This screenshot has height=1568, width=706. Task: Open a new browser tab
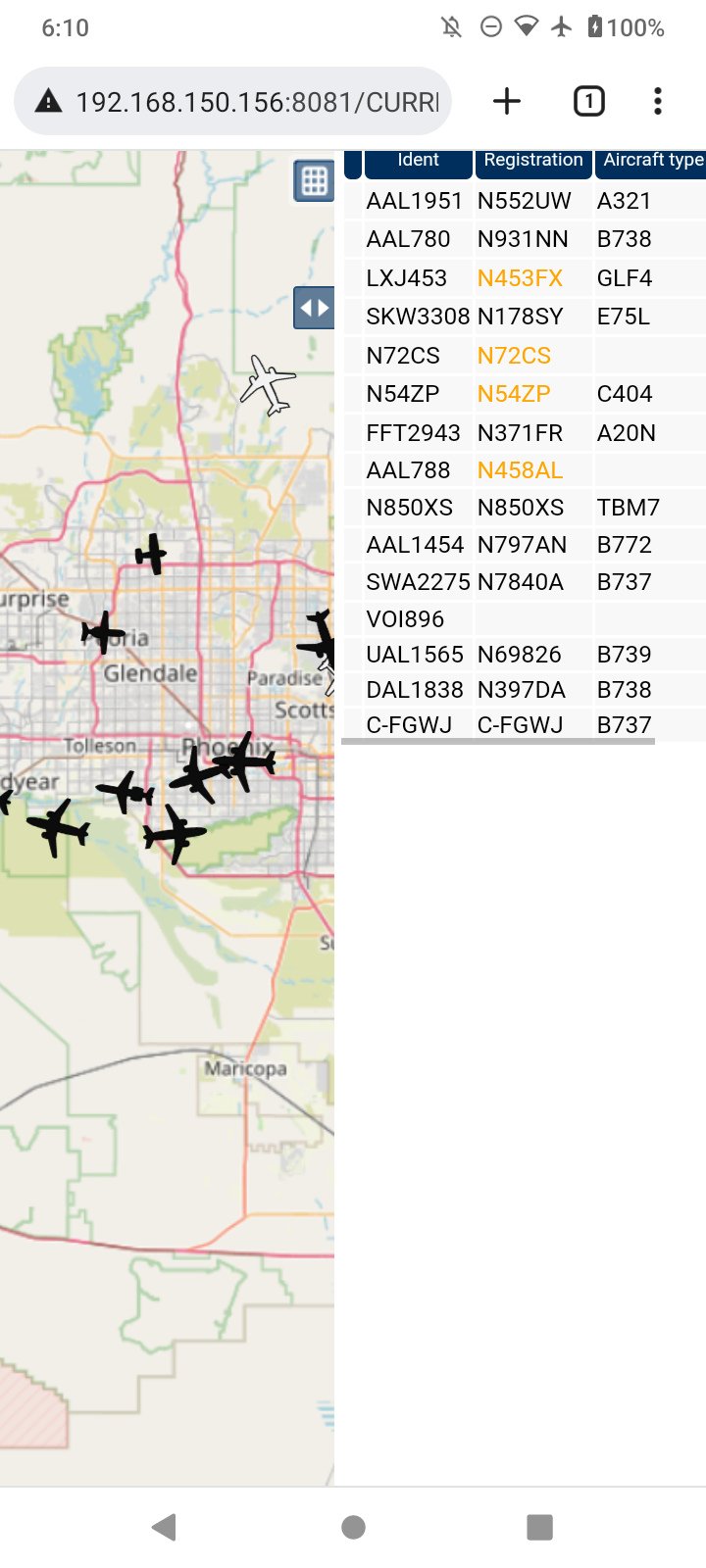[x=507, y=101]
